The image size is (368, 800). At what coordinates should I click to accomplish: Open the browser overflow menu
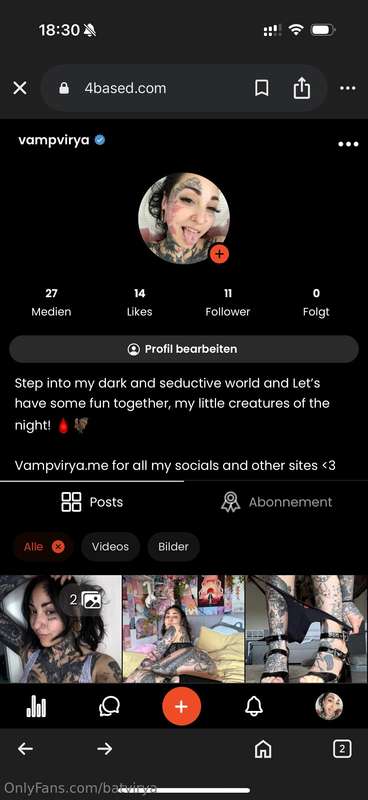(x=348, y=88)
